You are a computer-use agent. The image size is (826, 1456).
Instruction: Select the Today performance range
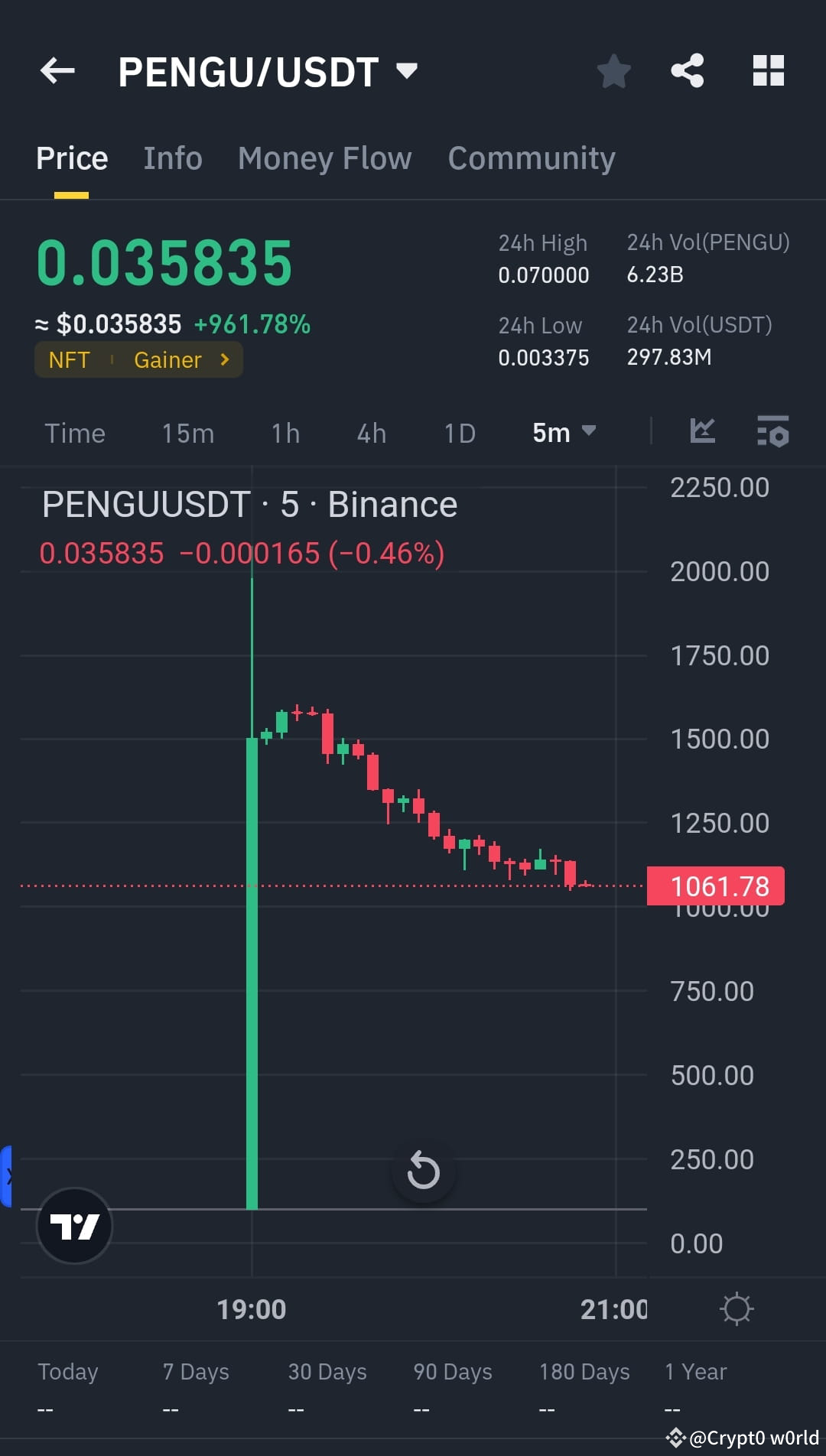68,1371
